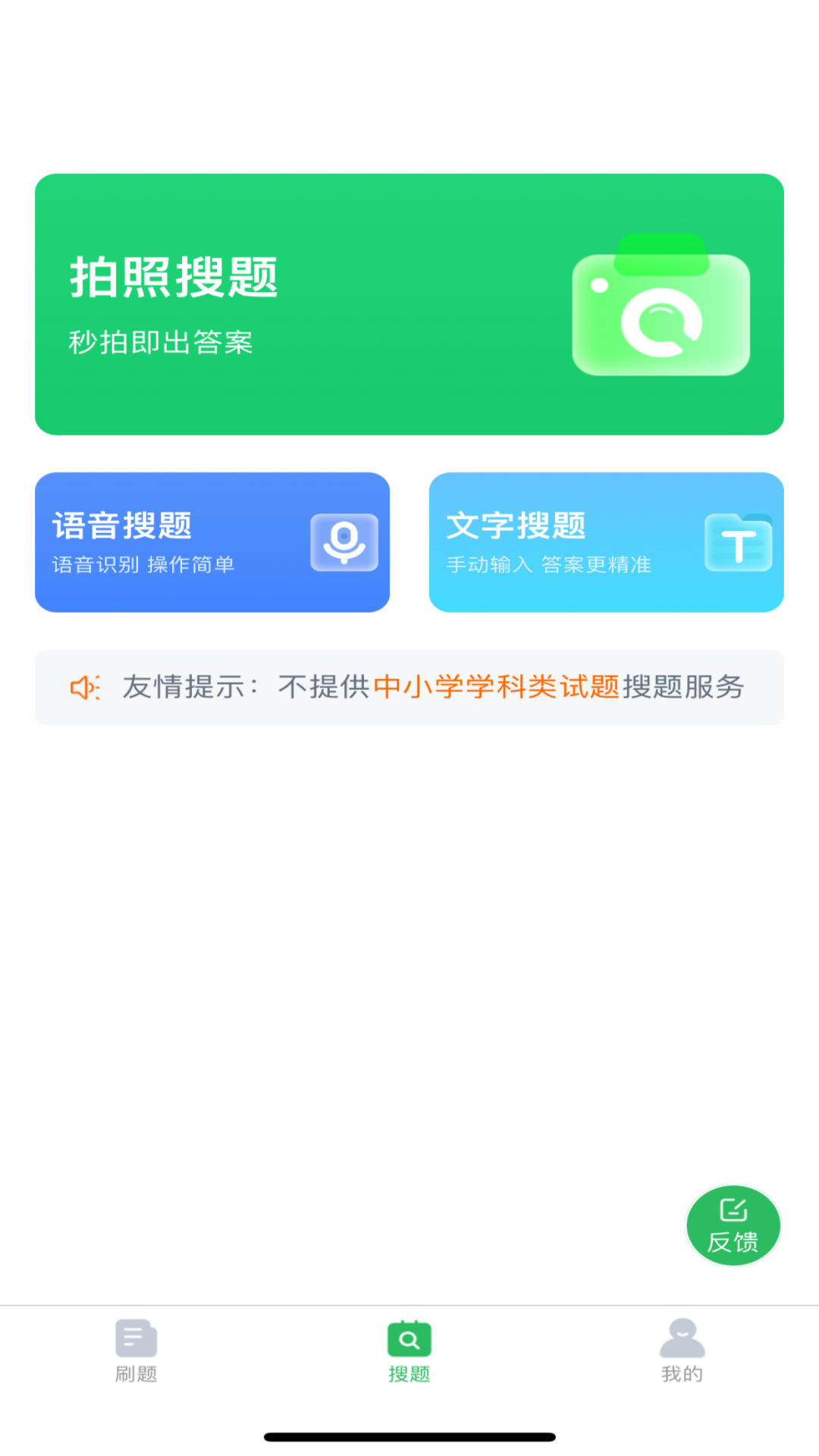Select the 搜题 tab

pyautogui.click(x=409, y=1351)
